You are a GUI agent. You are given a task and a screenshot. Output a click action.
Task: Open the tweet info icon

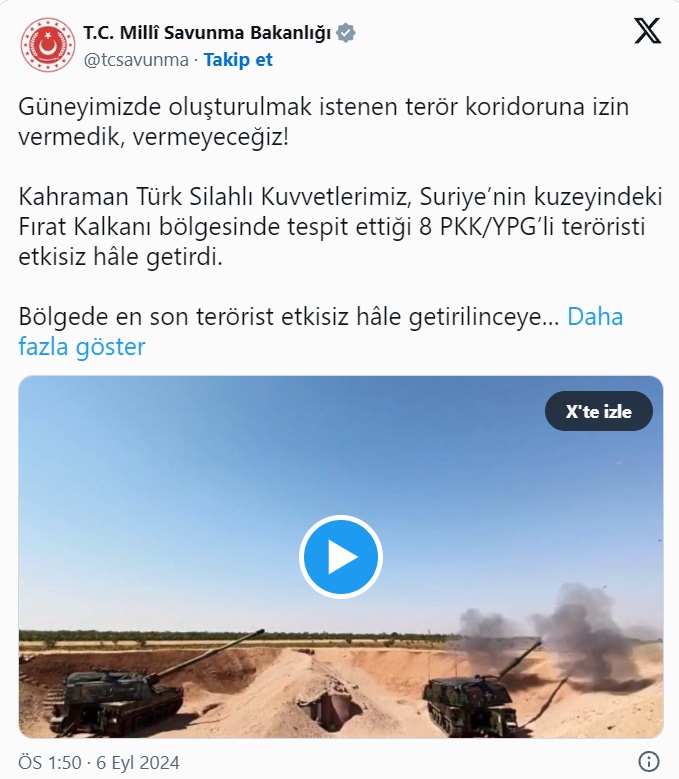click(x=647, y=760)
